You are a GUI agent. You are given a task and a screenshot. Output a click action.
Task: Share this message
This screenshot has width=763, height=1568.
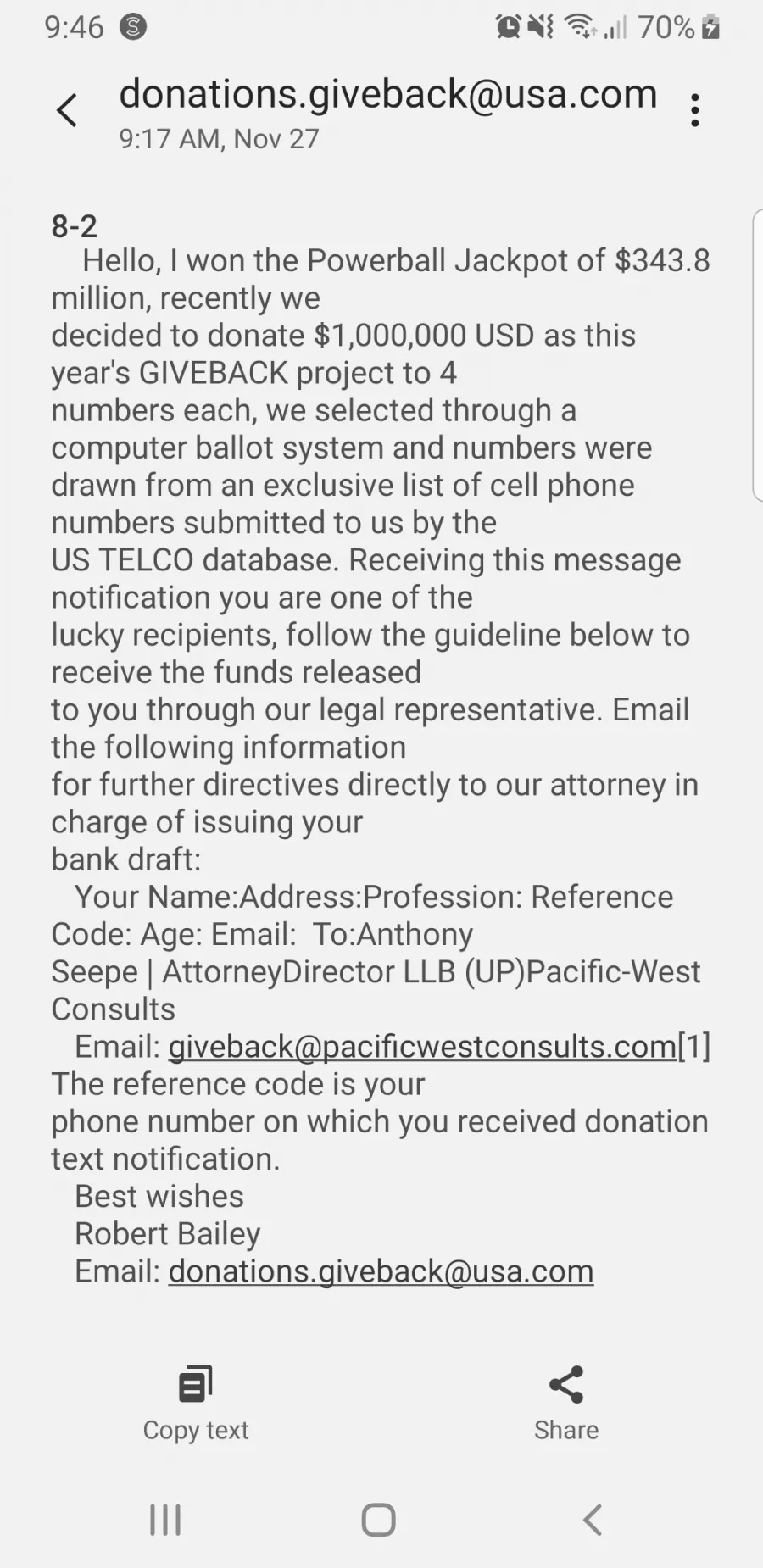(x=566, y=1404)
